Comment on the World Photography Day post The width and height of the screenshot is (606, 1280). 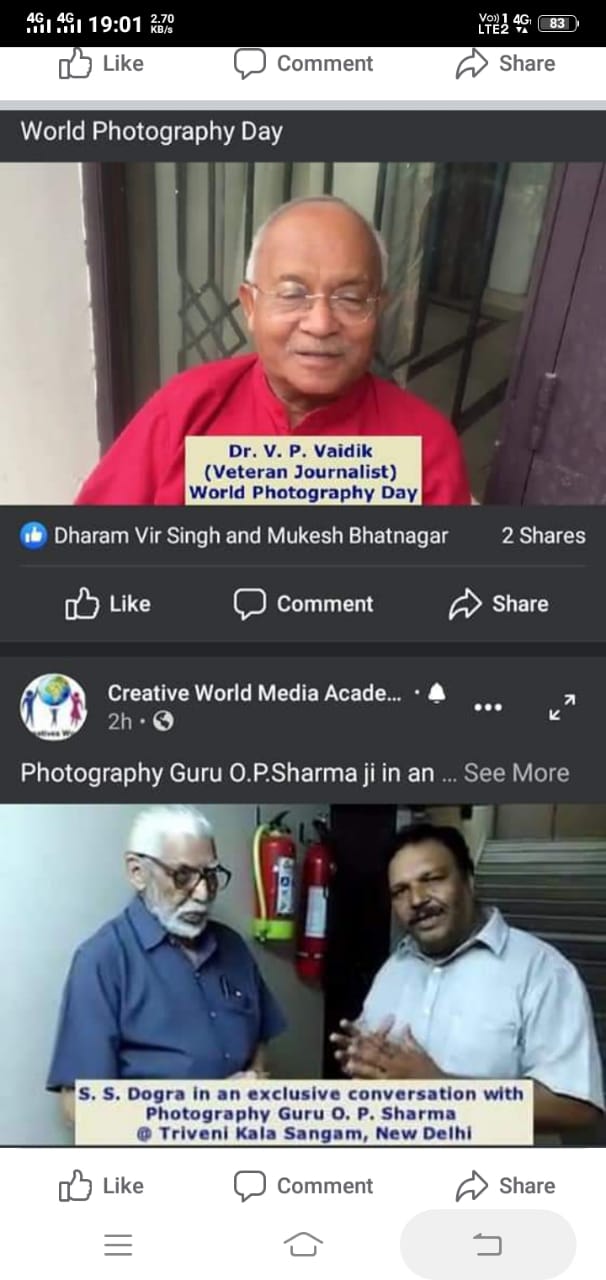[x=303, y=604]
